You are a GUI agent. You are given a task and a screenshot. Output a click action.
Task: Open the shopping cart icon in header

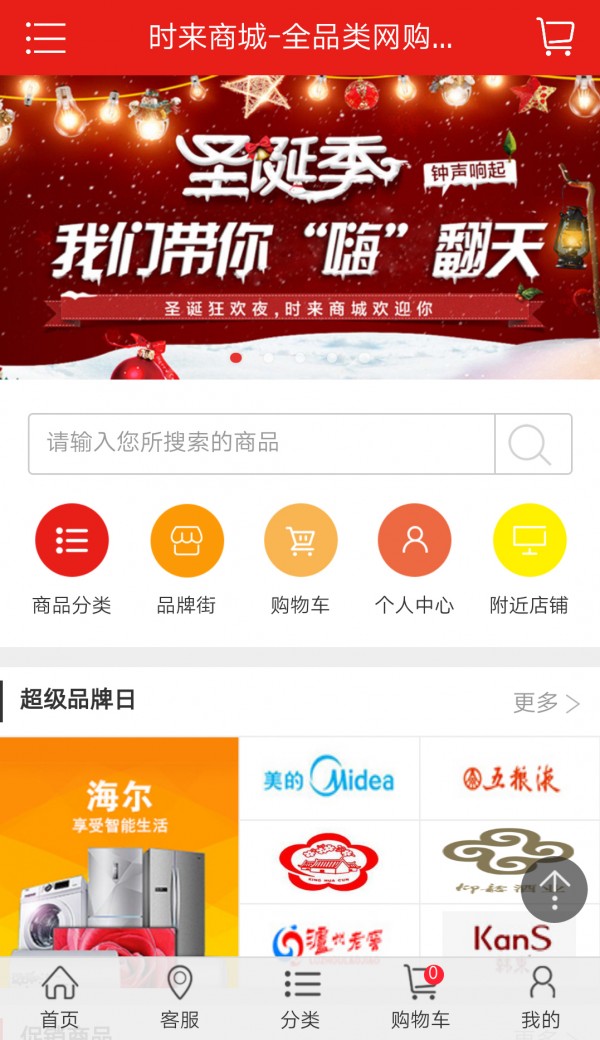click(555, 37)
